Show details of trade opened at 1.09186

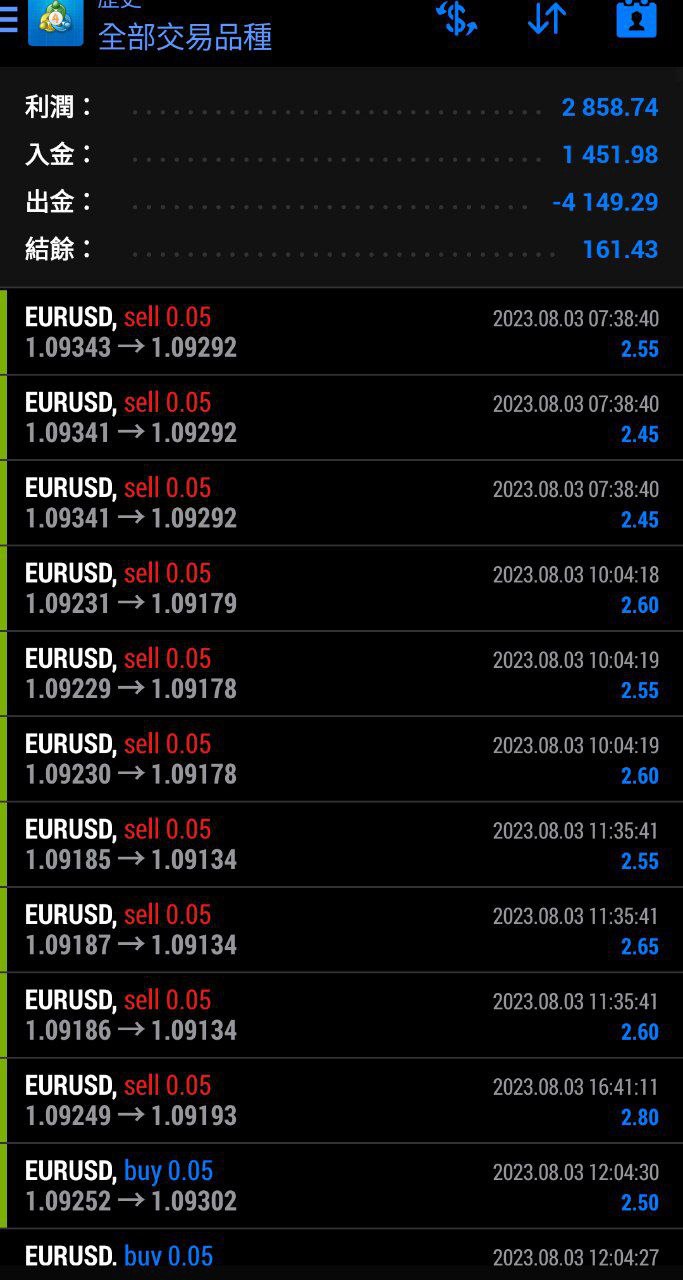pos(341,1015)
